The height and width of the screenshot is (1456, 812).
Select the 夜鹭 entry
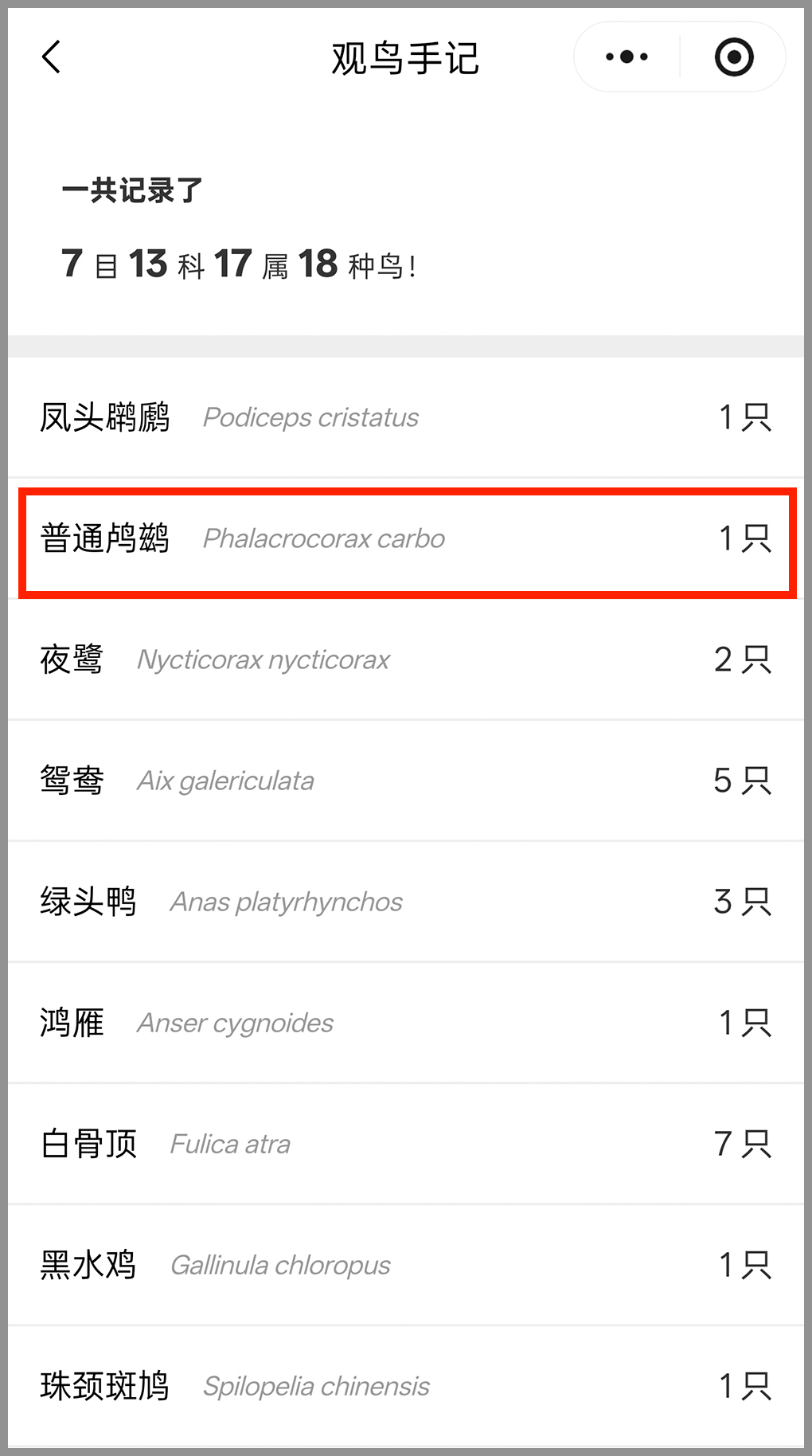[406, 660]
